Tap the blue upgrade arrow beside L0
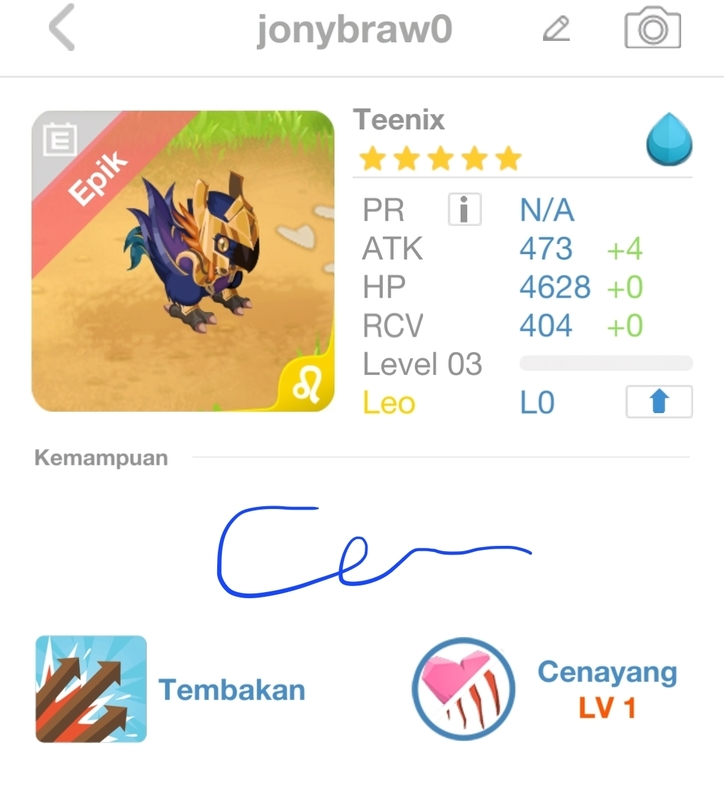This screenshot has width=724, height=800. (x=658, y=402)
